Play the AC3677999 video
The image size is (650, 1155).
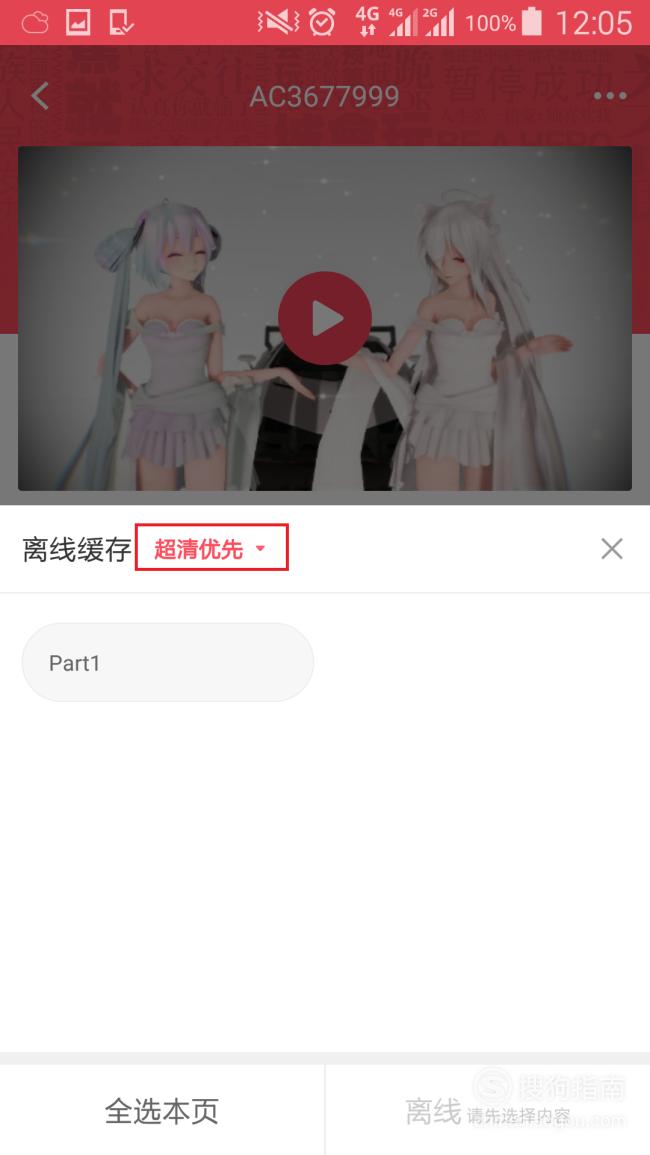[x=324, y=318]
